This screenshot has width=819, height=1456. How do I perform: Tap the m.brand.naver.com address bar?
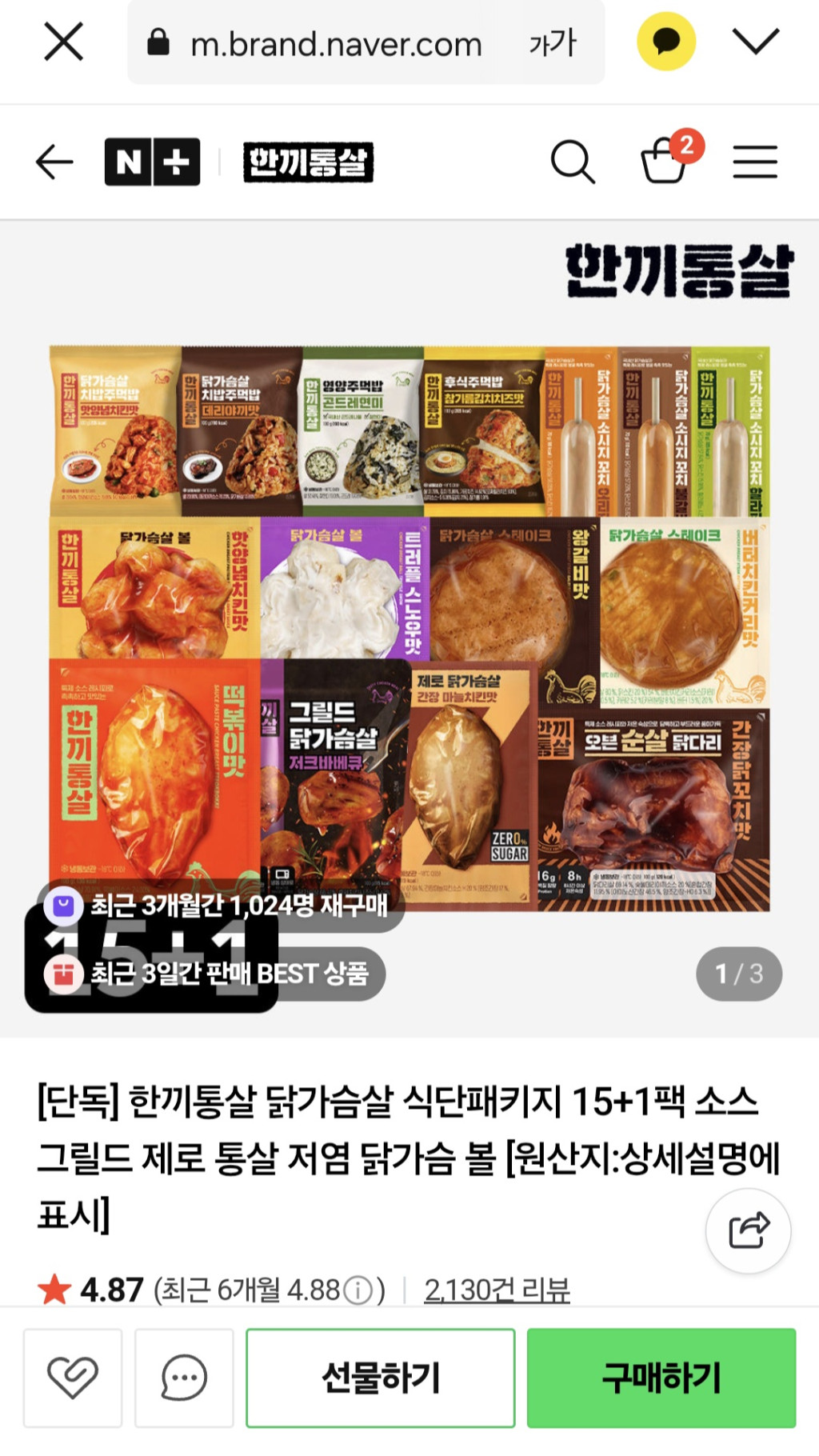point(336,44)
